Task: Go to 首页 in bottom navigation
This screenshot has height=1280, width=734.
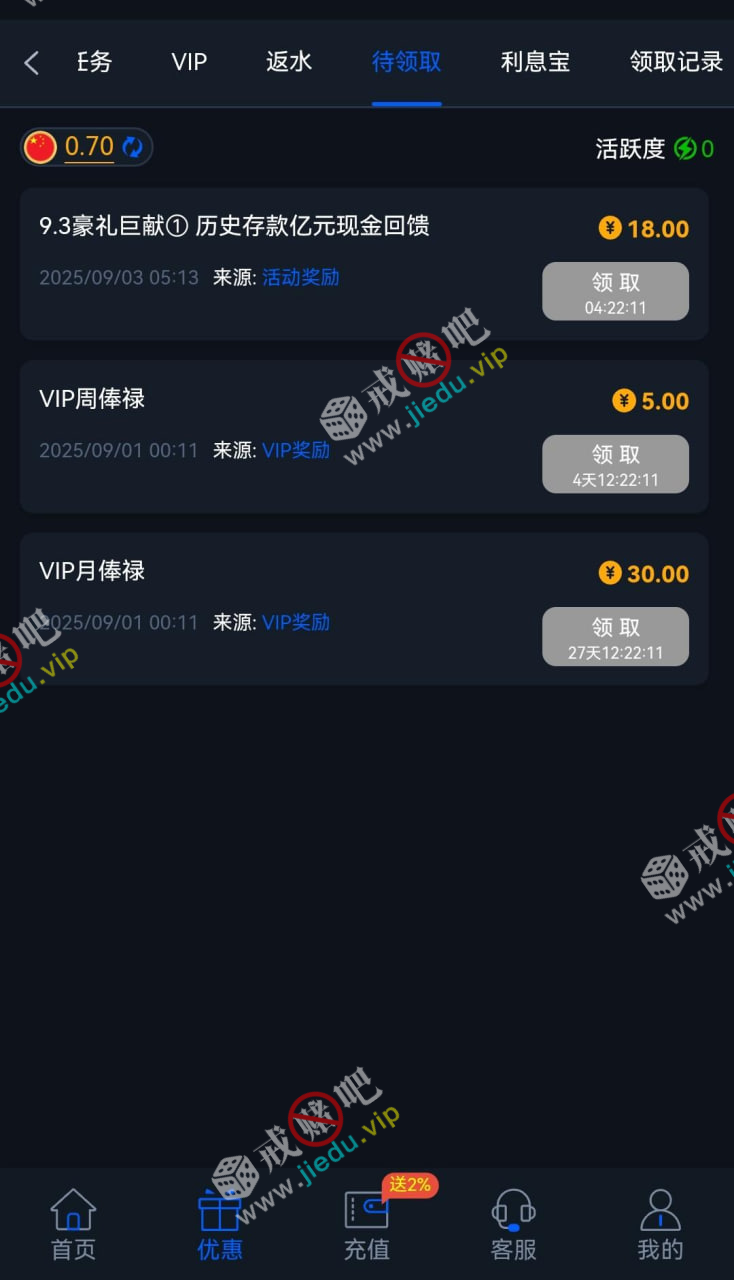Action: pyautogui.click(x=73, y=1224)
